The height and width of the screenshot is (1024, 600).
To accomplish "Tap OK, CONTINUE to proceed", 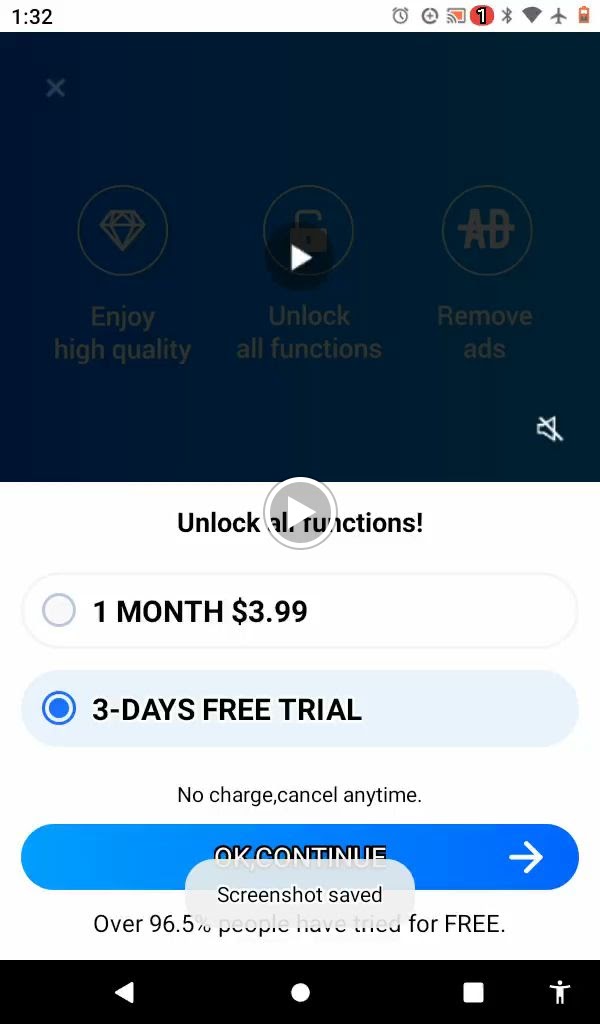I will tap(300, 856).
